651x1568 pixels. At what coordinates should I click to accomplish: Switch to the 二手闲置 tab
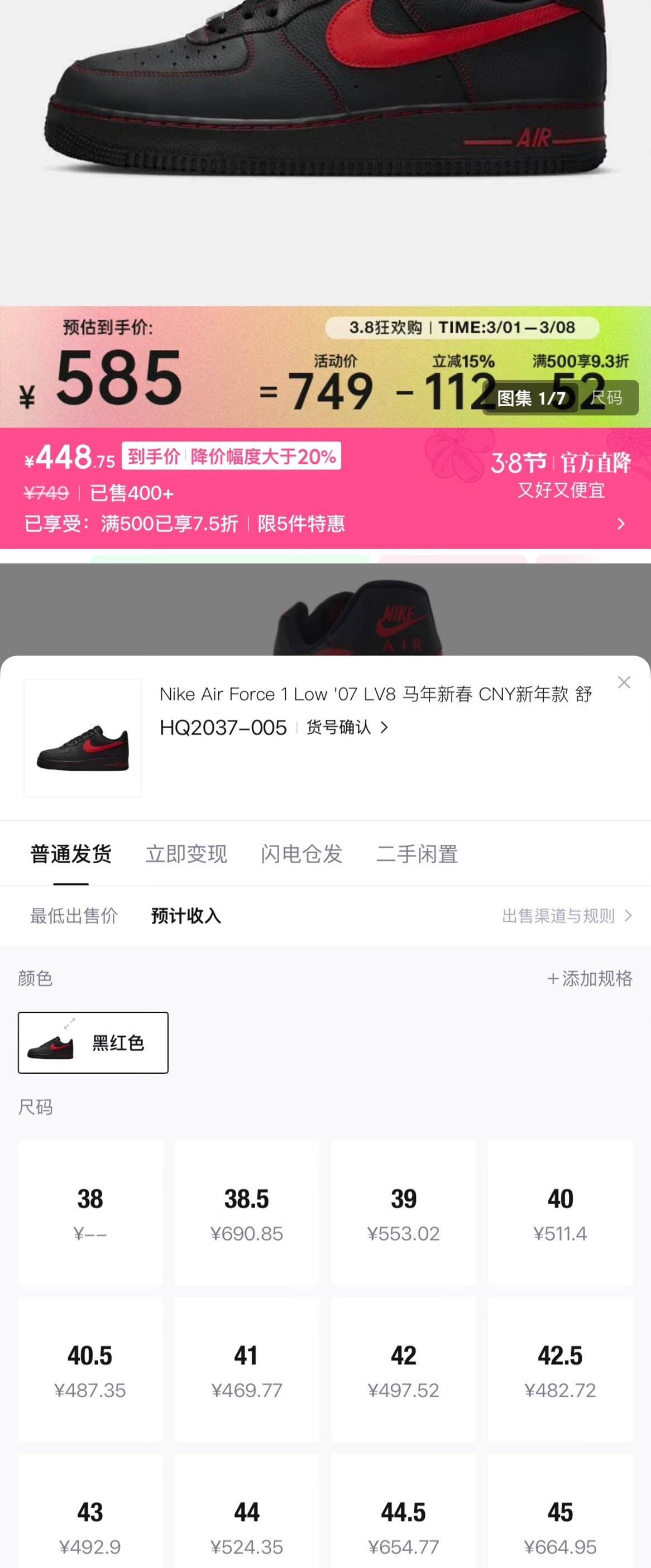tap(417, 853)
